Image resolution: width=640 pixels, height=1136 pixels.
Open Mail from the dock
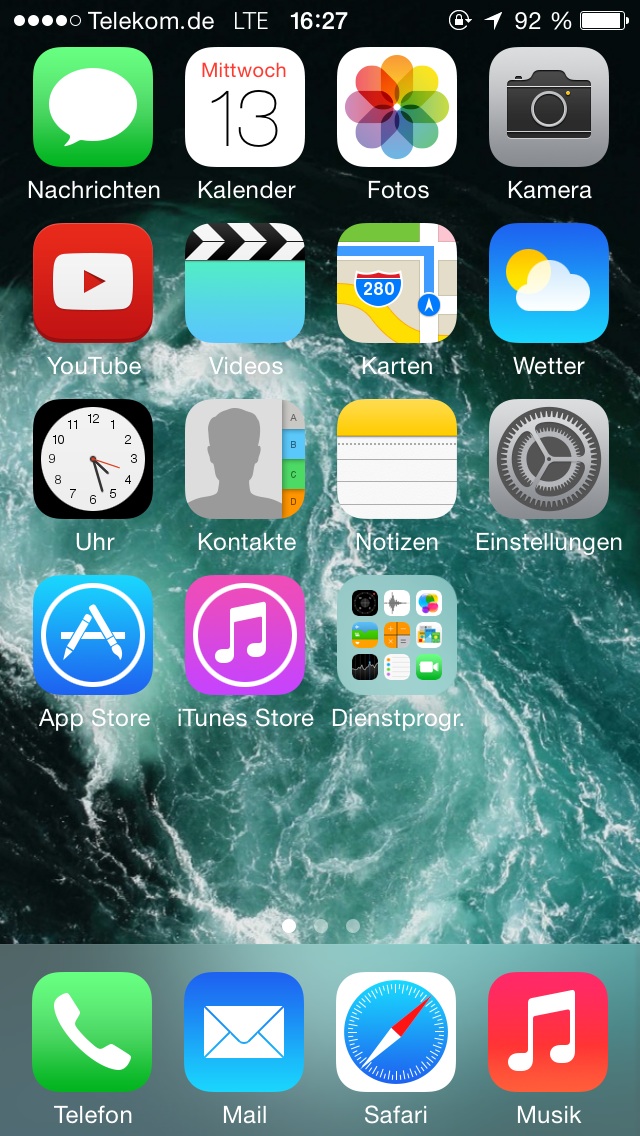244,1032
